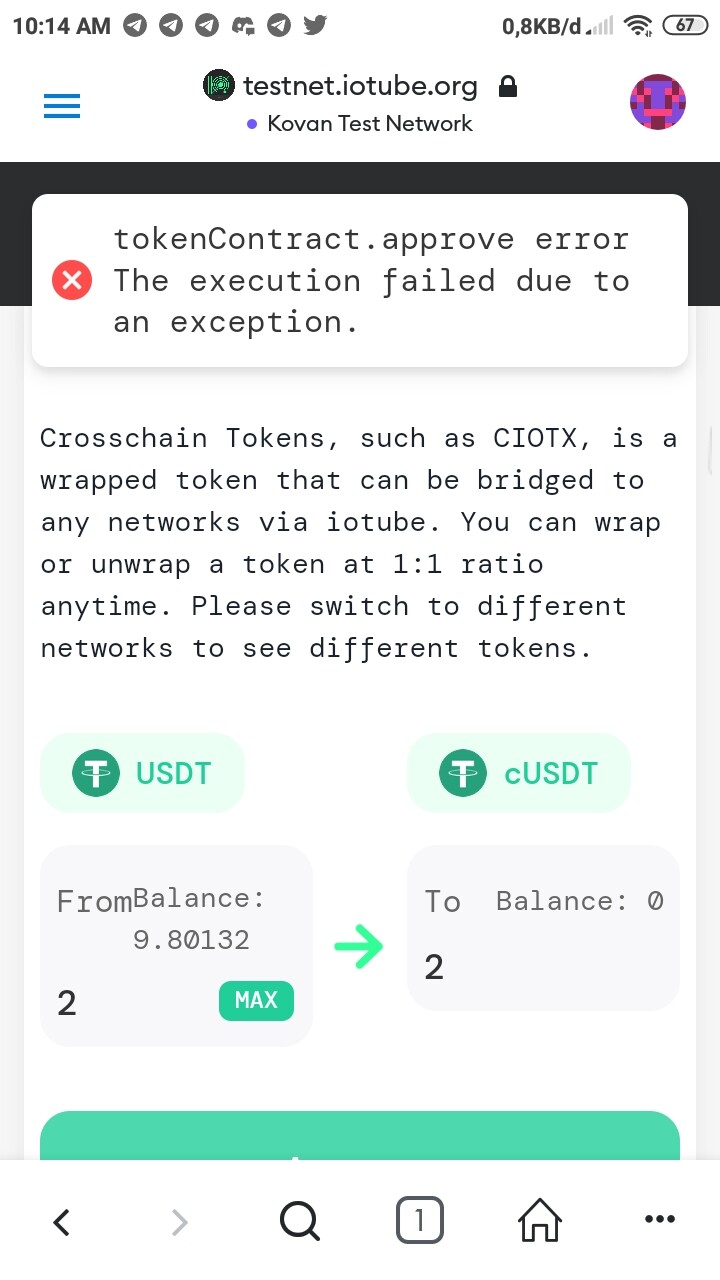
Task: Edit the From amount field
Action: click(x=130, y=1003)
